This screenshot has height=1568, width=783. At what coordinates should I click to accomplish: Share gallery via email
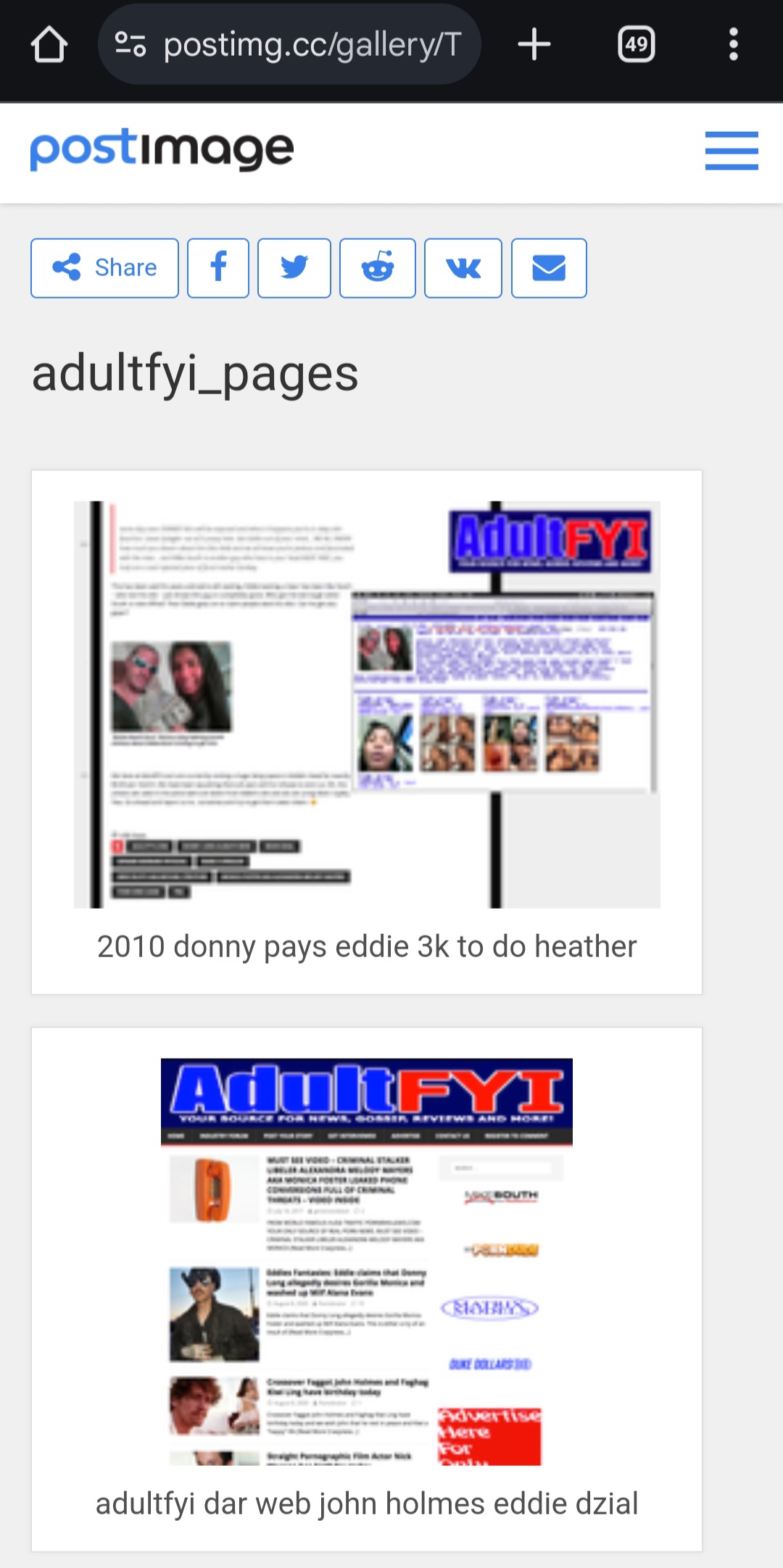point(549,268)
